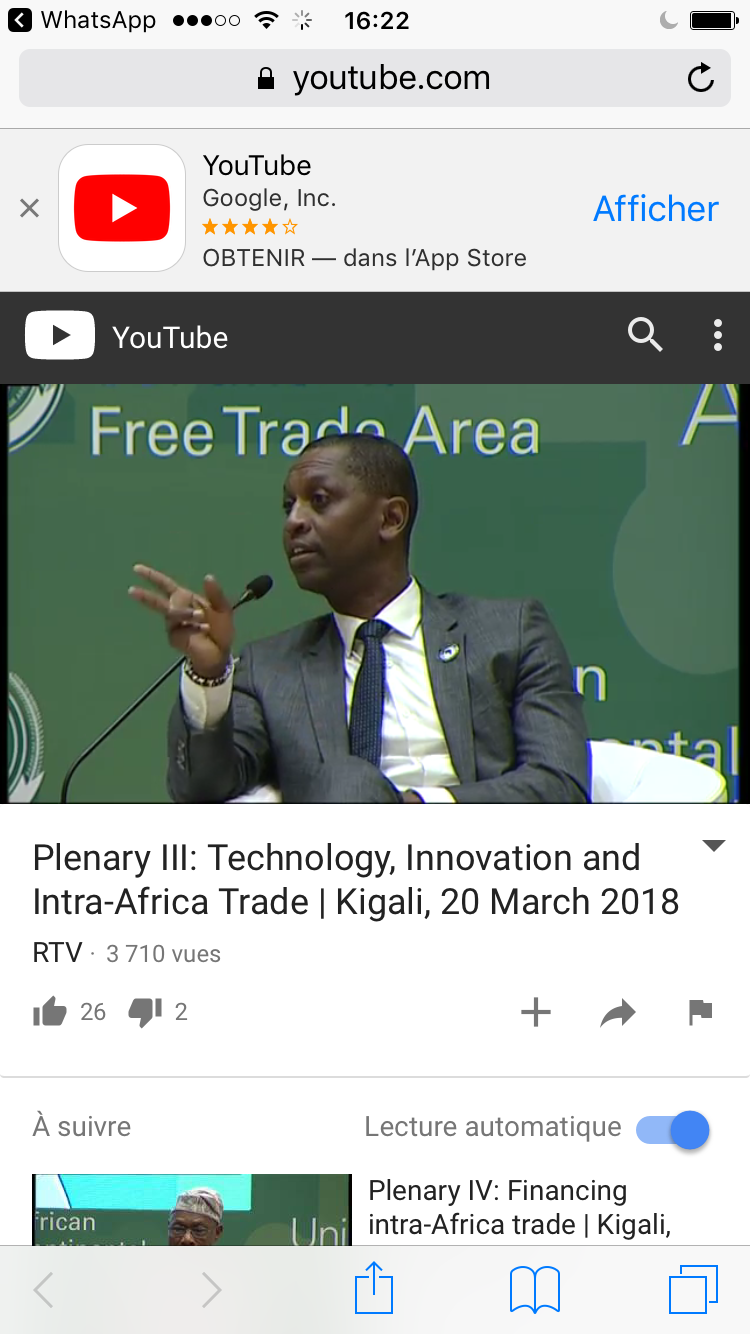Go to the YouTube home logo
The width and height of the screenshot is (750, 1334).
pos(126,337)
